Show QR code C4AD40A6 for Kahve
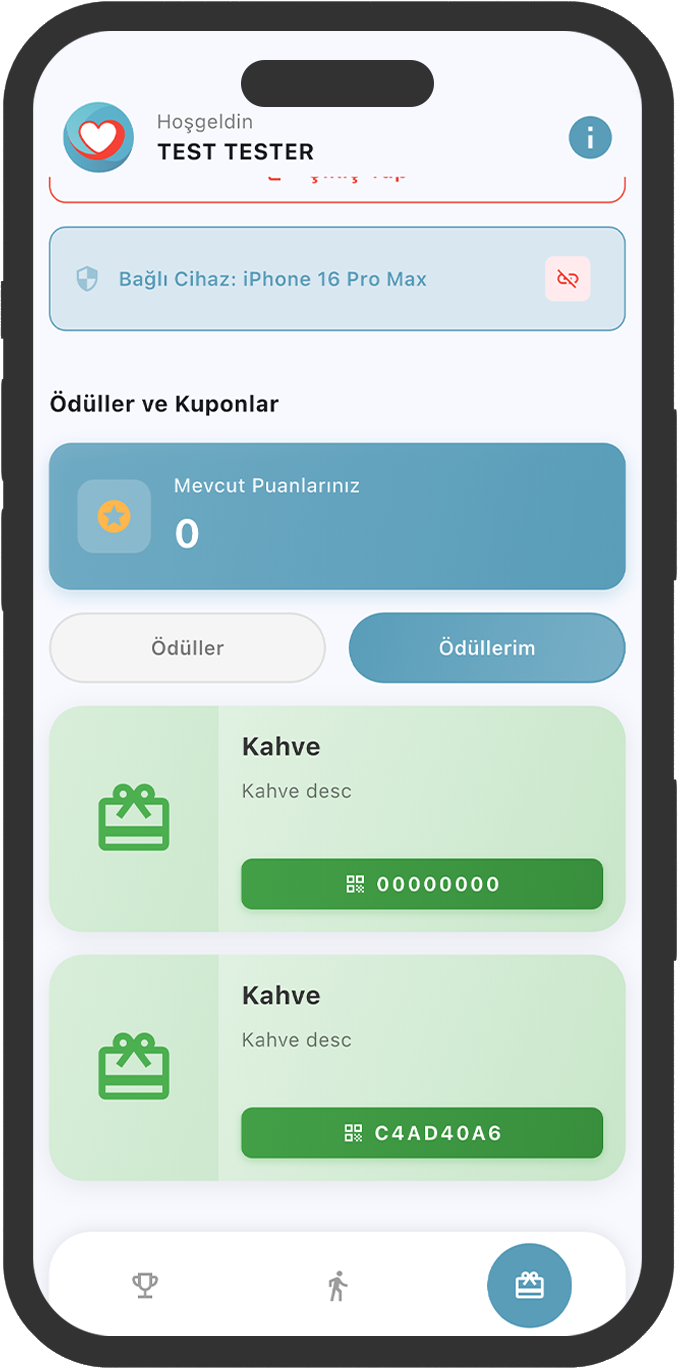 pos(422,1133)
